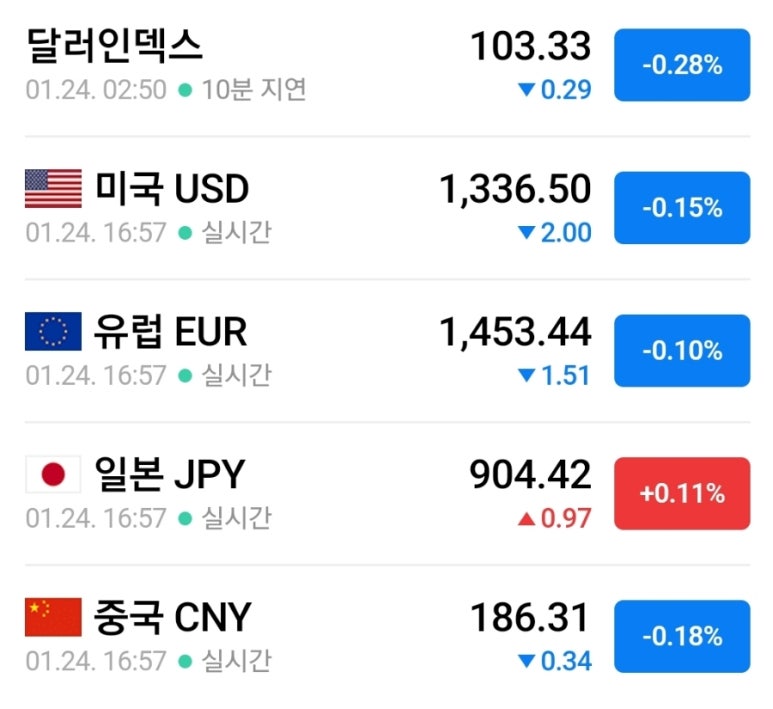Open the 달러인덱스 row
Viewport: 773px width, 709px height.
coord(114,46)
